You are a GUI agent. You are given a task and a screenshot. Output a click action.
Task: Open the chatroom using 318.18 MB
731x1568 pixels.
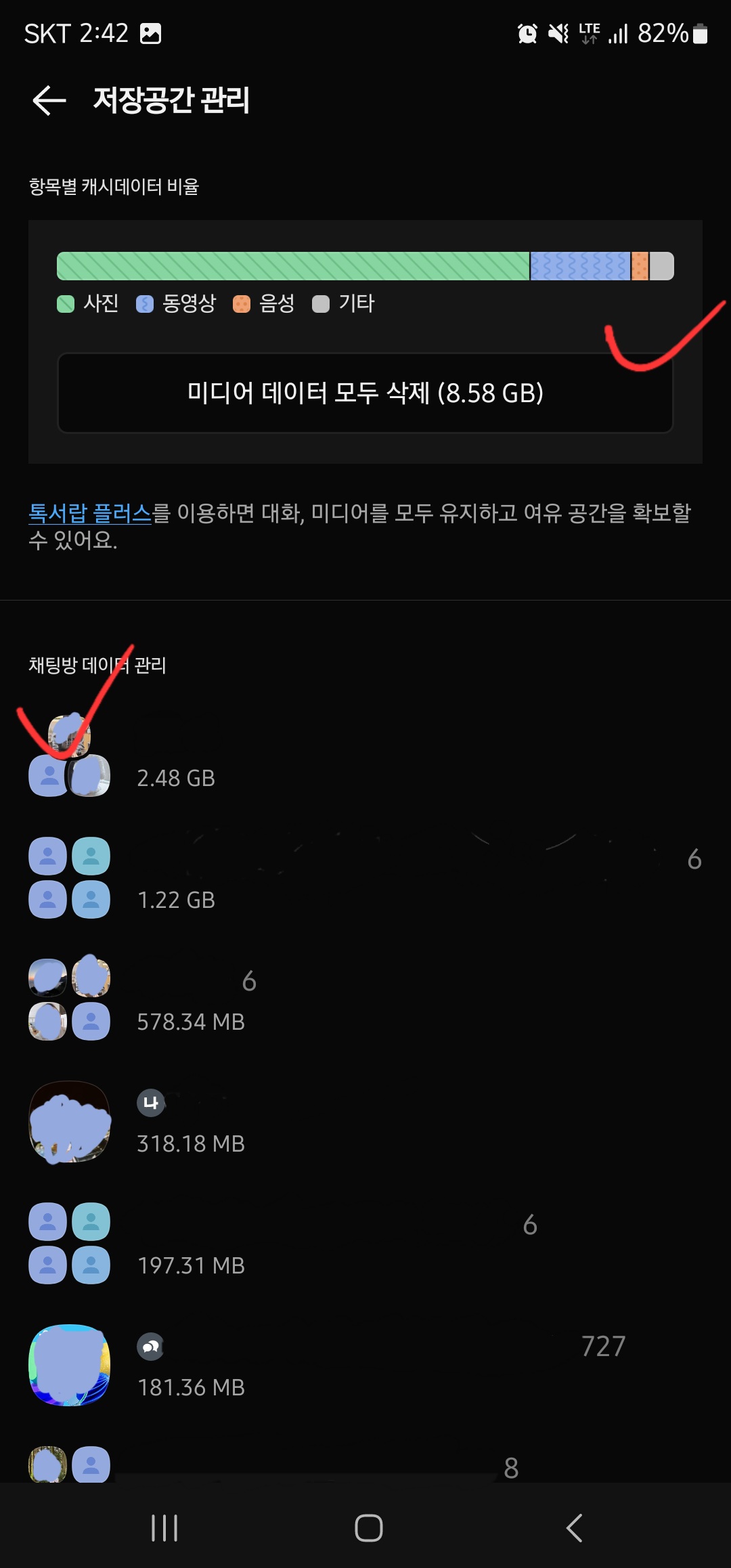pyautogui.click(x=365, y=1123)
